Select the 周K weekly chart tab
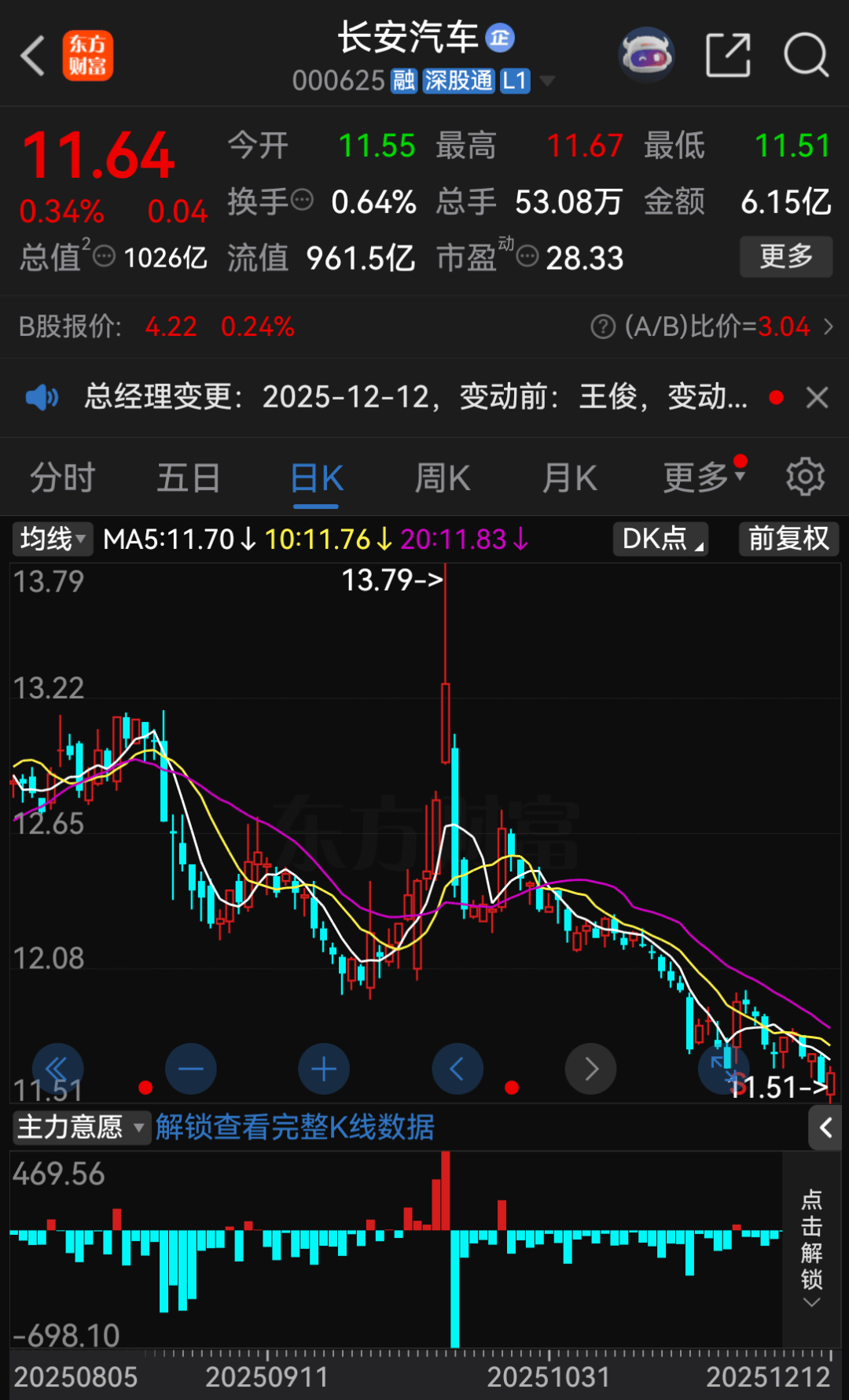The height and width of the screenshot is (1400, 849). click(x=443, y=478)
